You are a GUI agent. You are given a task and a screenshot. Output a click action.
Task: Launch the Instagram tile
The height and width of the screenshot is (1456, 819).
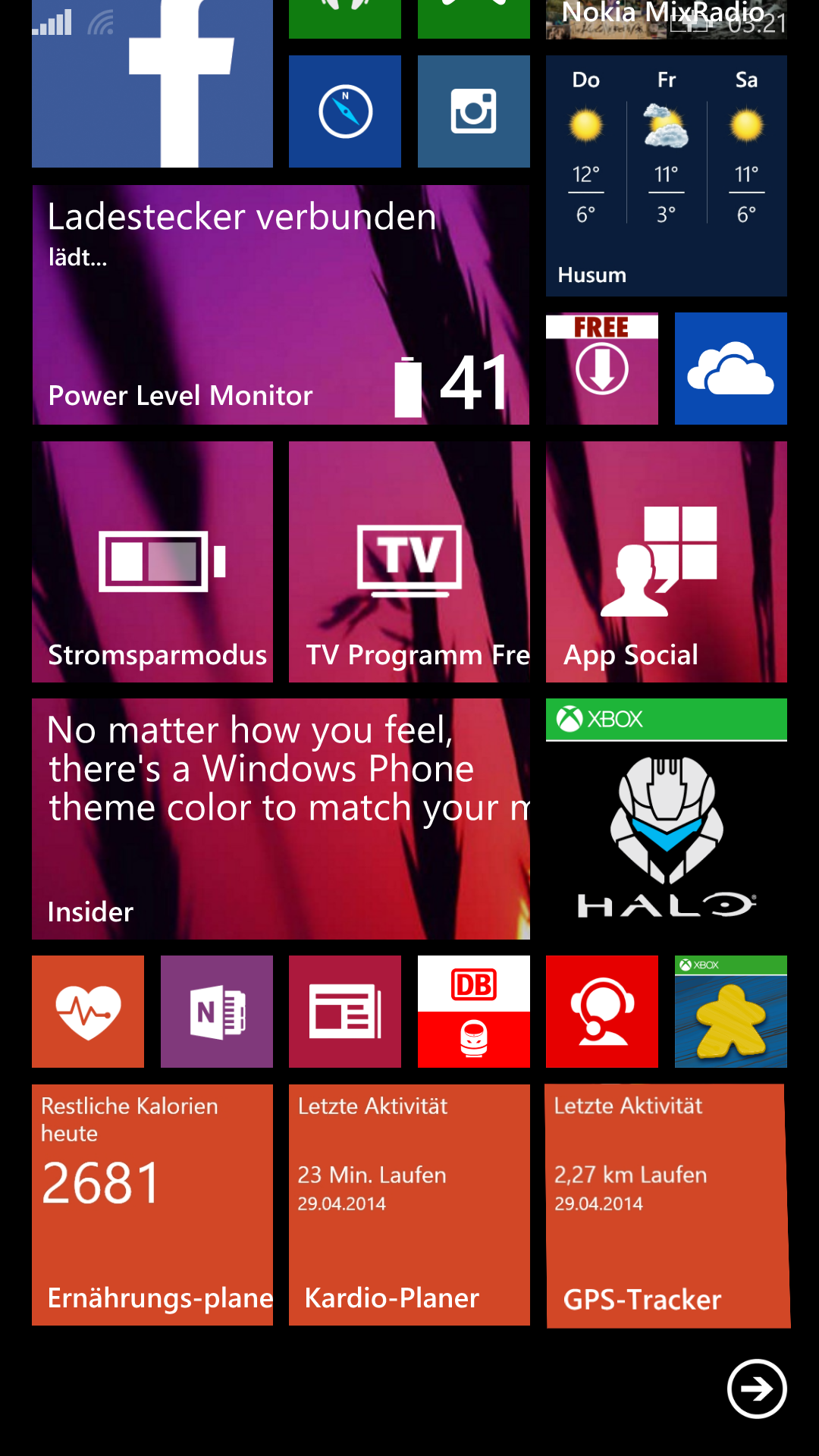(x=473, y=111)
